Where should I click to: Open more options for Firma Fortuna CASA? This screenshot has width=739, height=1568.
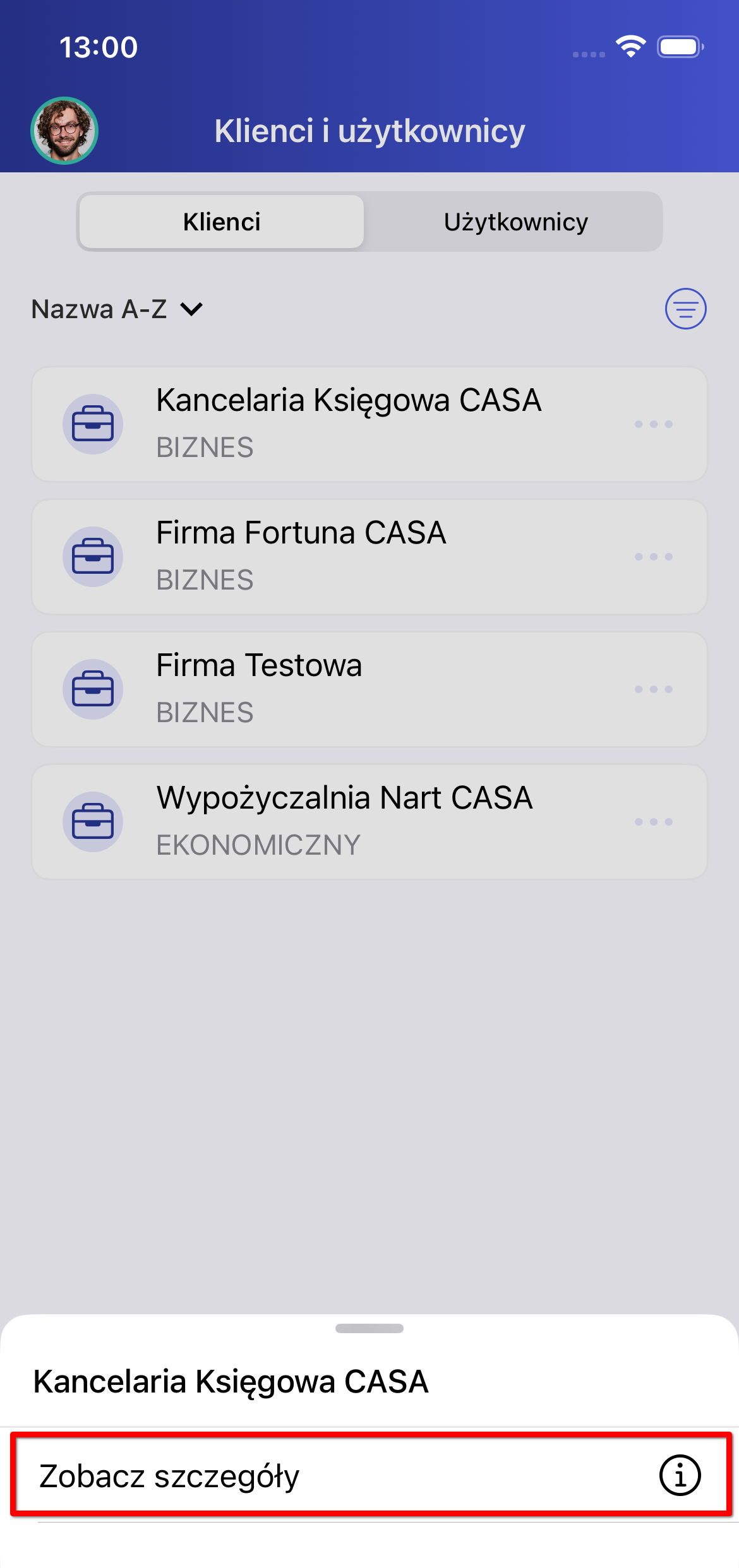point(653,557)
